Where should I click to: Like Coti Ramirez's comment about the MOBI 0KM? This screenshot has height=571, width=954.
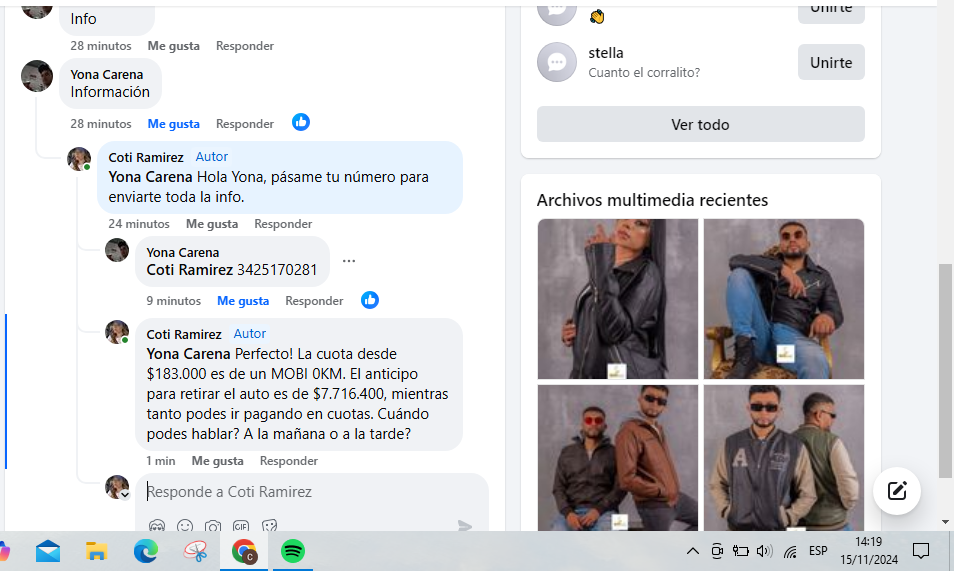(x=217, y=461)
